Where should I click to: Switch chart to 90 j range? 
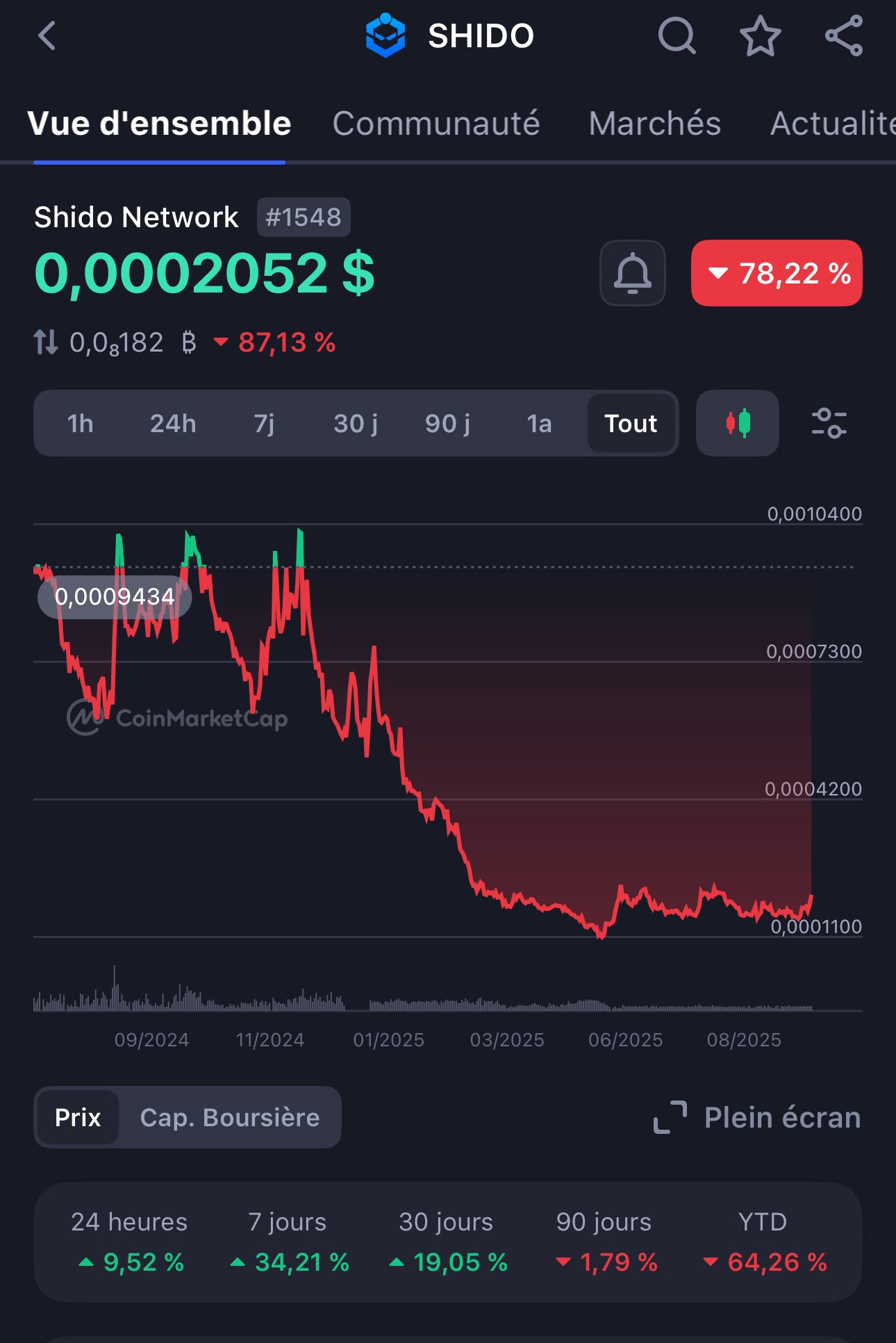click(x=447, y=423)
